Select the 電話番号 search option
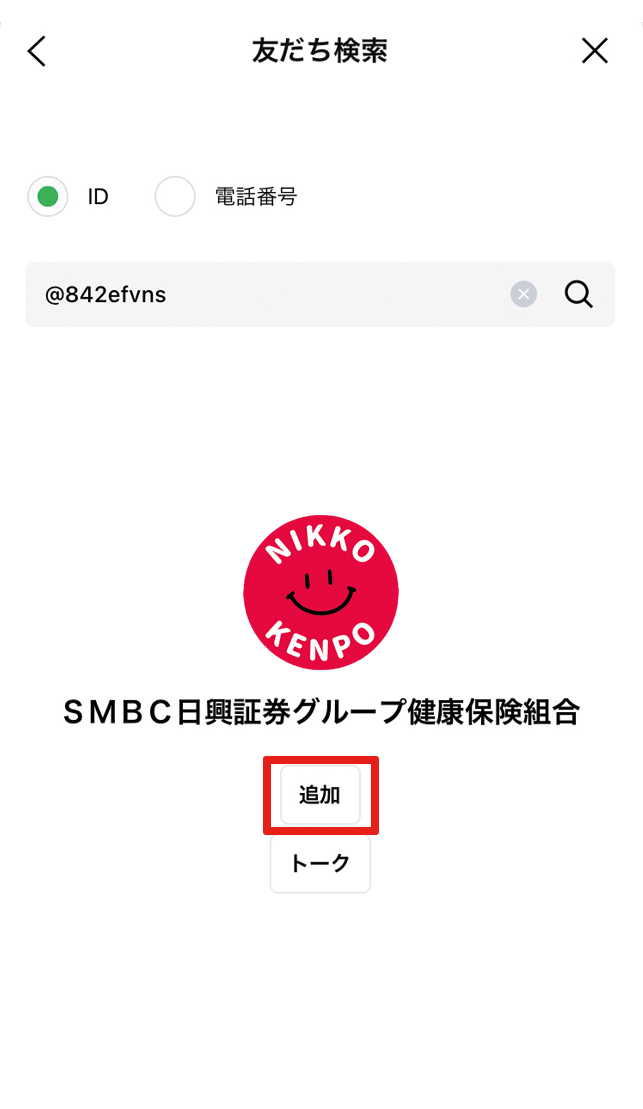This screenshot has width=643, height=1109. (x=175, y=197)
